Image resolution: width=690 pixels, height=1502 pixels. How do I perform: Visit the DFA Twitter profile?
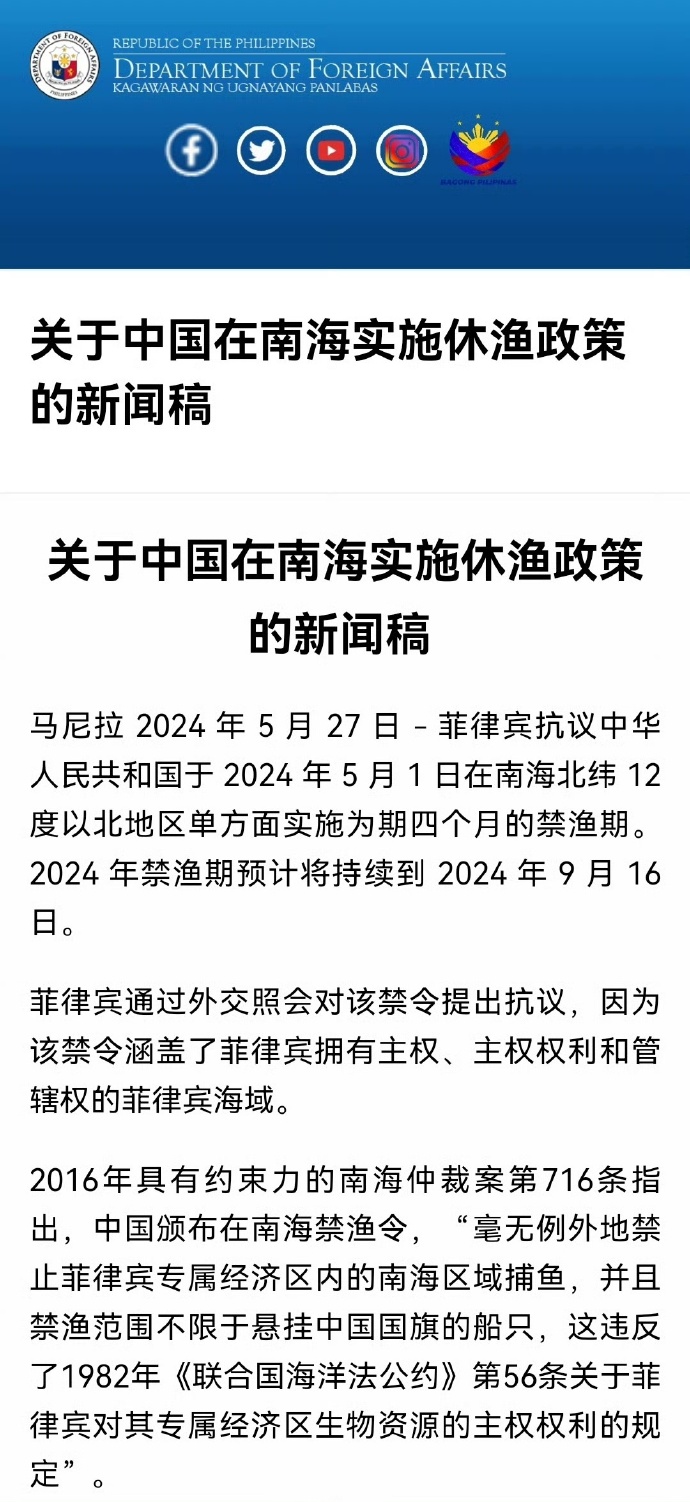[x=261, y=151]
